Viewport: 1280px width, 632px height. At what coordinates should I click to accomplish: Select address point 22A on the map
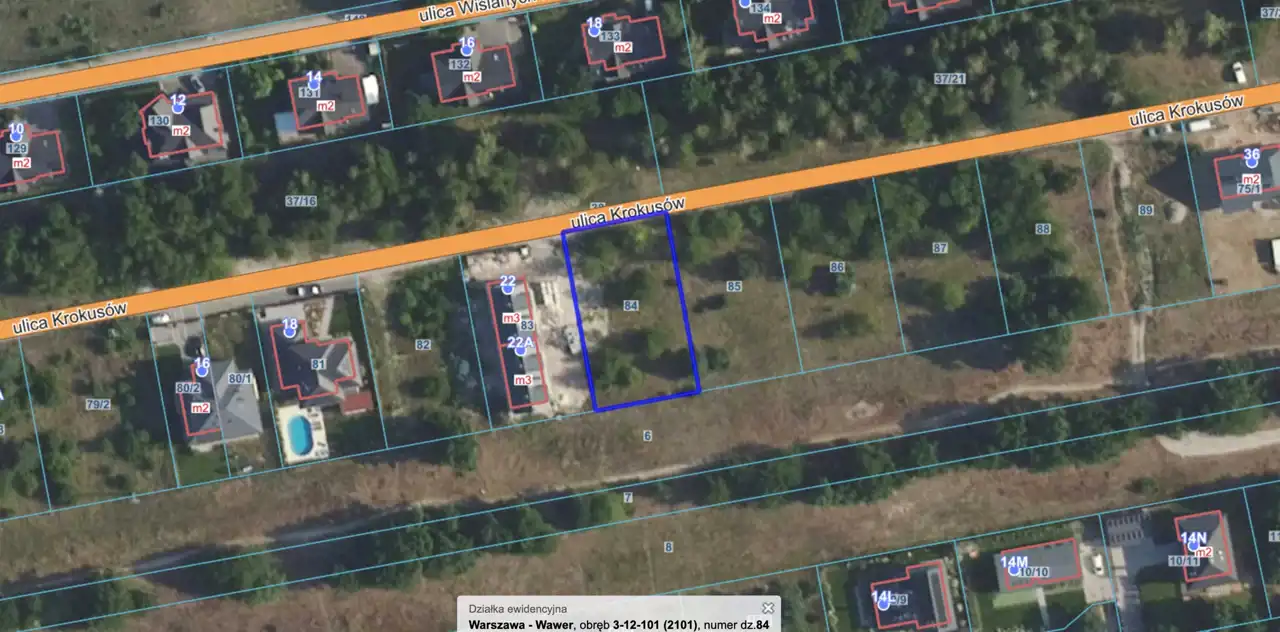520,350
